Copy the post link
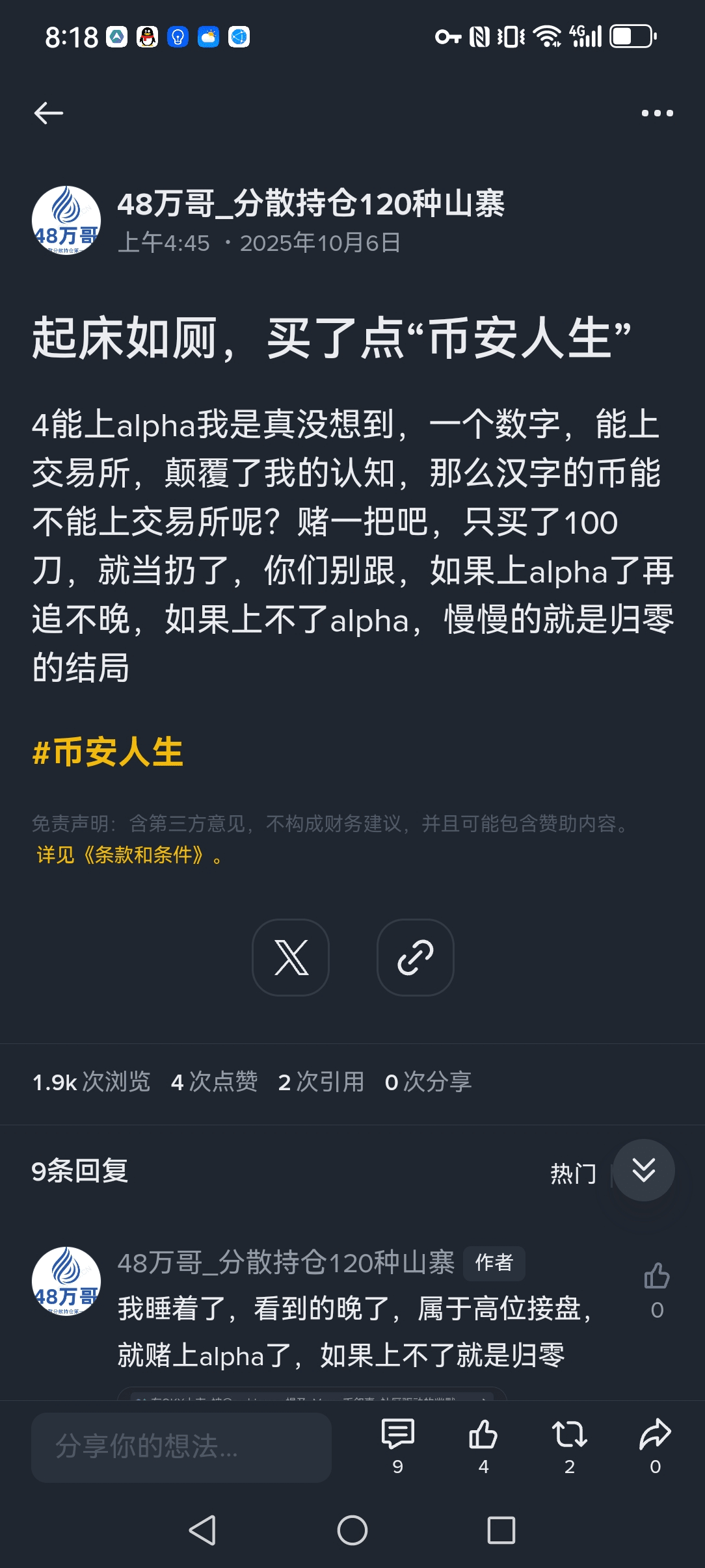705x1568 pixels. tap(415, 957)
